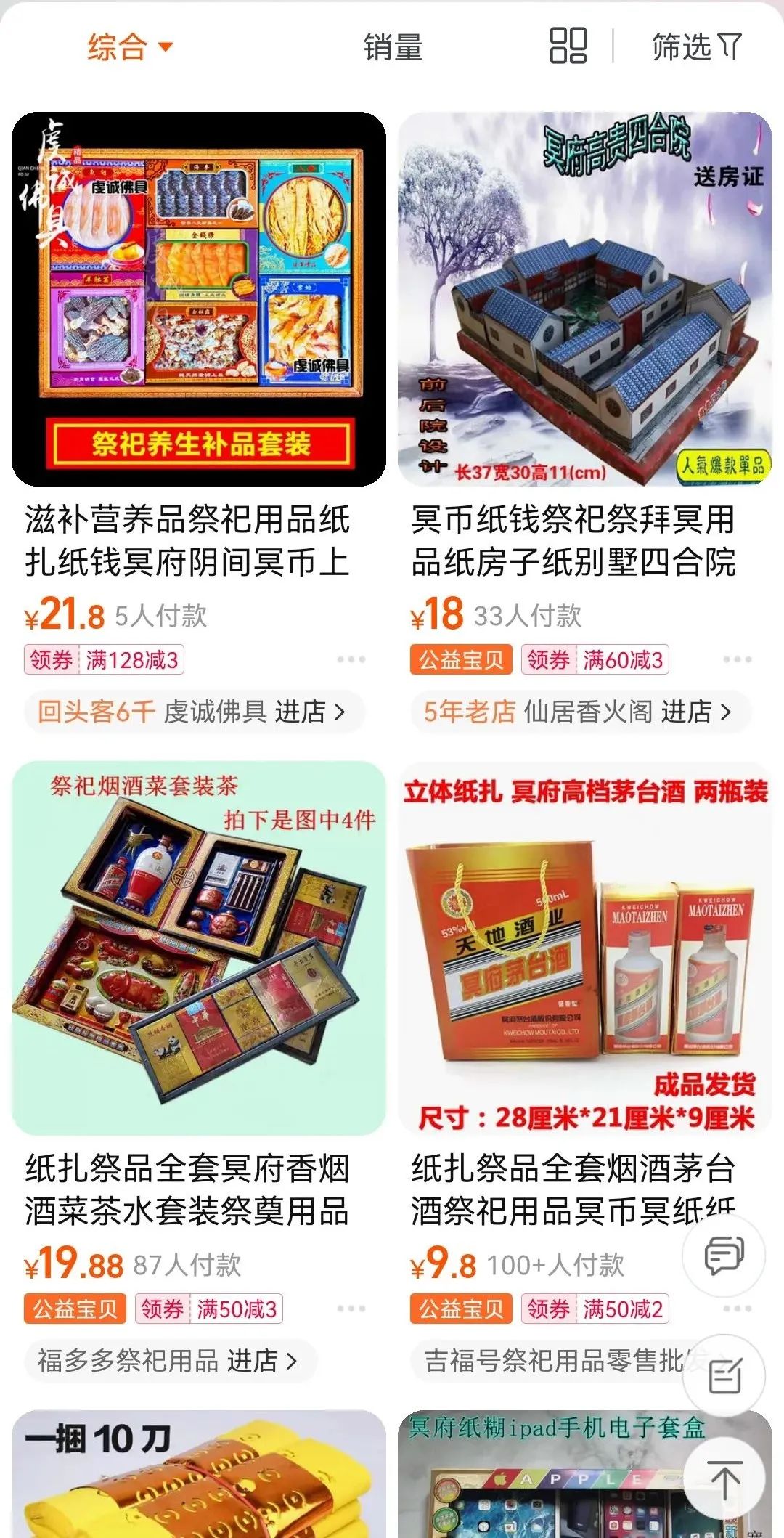Open the 祭祀烟酒菜套装茶 product card
Viewport: 784px width, 1538px height.
coord(198,948)
